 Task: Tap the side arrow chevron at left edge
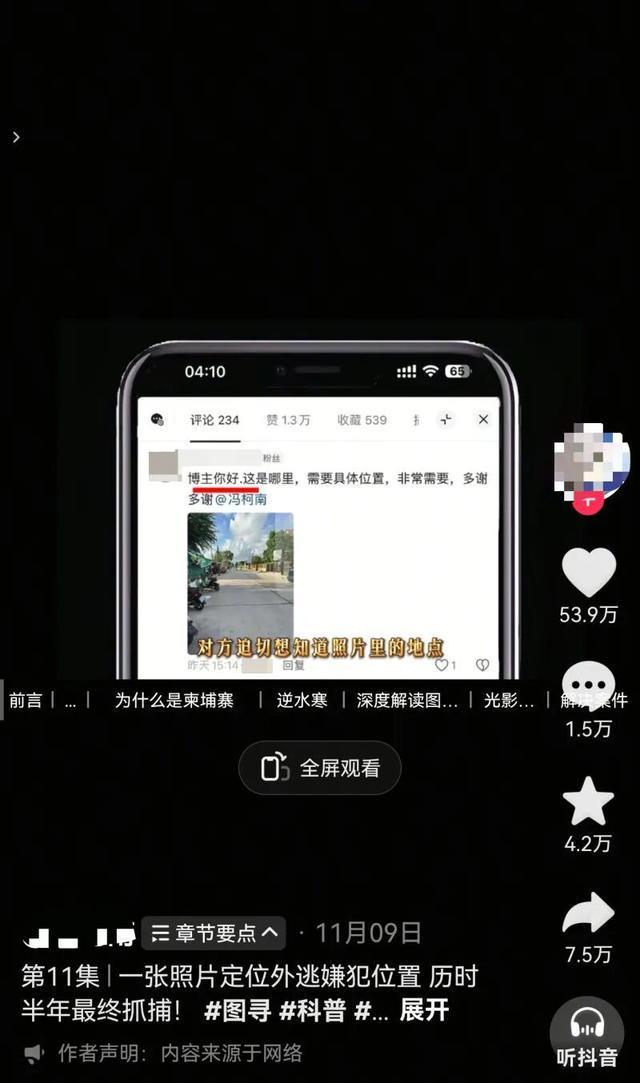point(16,137)
